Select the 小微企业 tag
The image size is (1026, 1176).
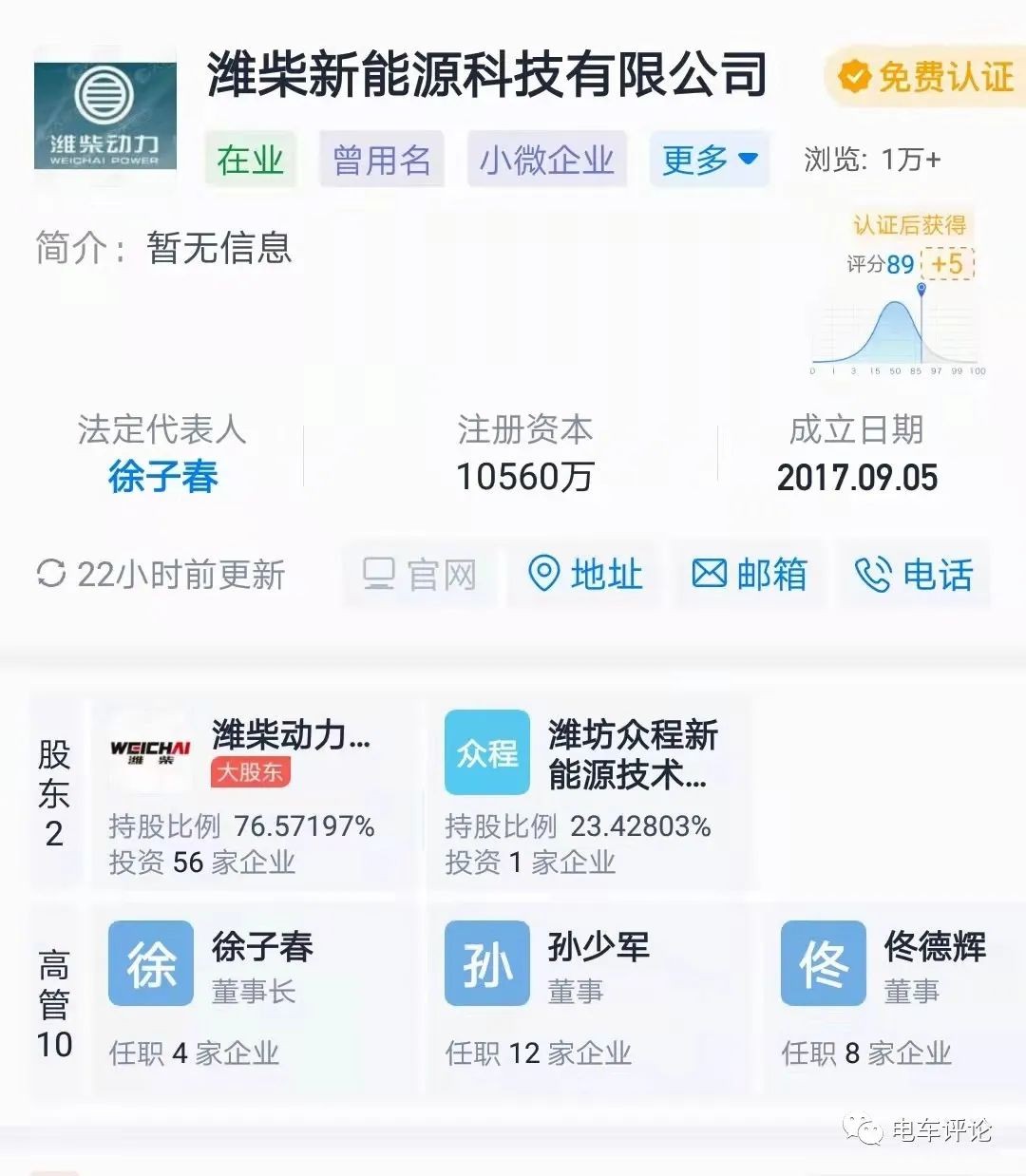tap(546, 160)
